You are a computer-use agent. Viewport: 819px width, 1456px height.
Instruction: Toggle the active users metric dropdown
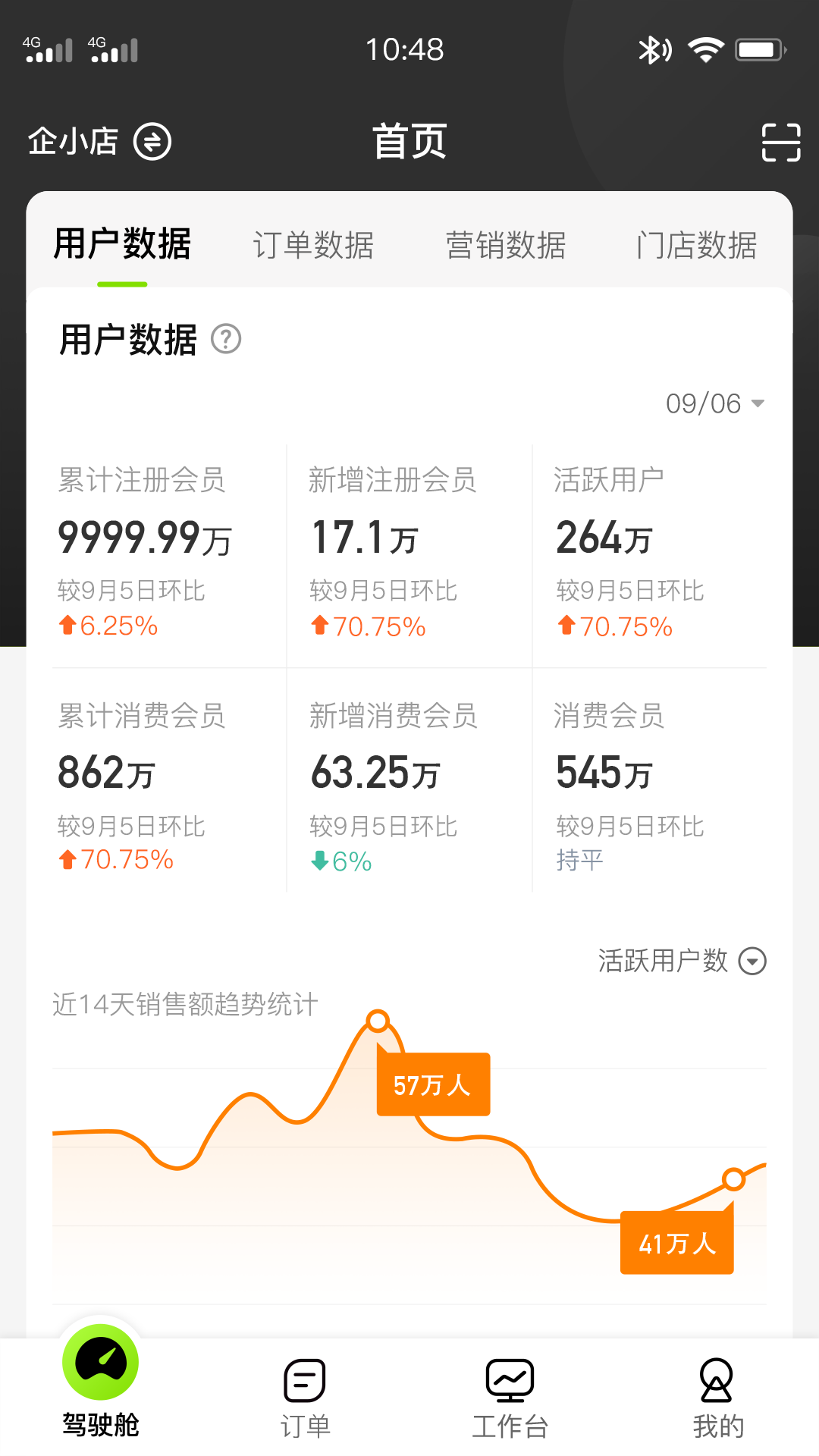[x=752, y=962]
